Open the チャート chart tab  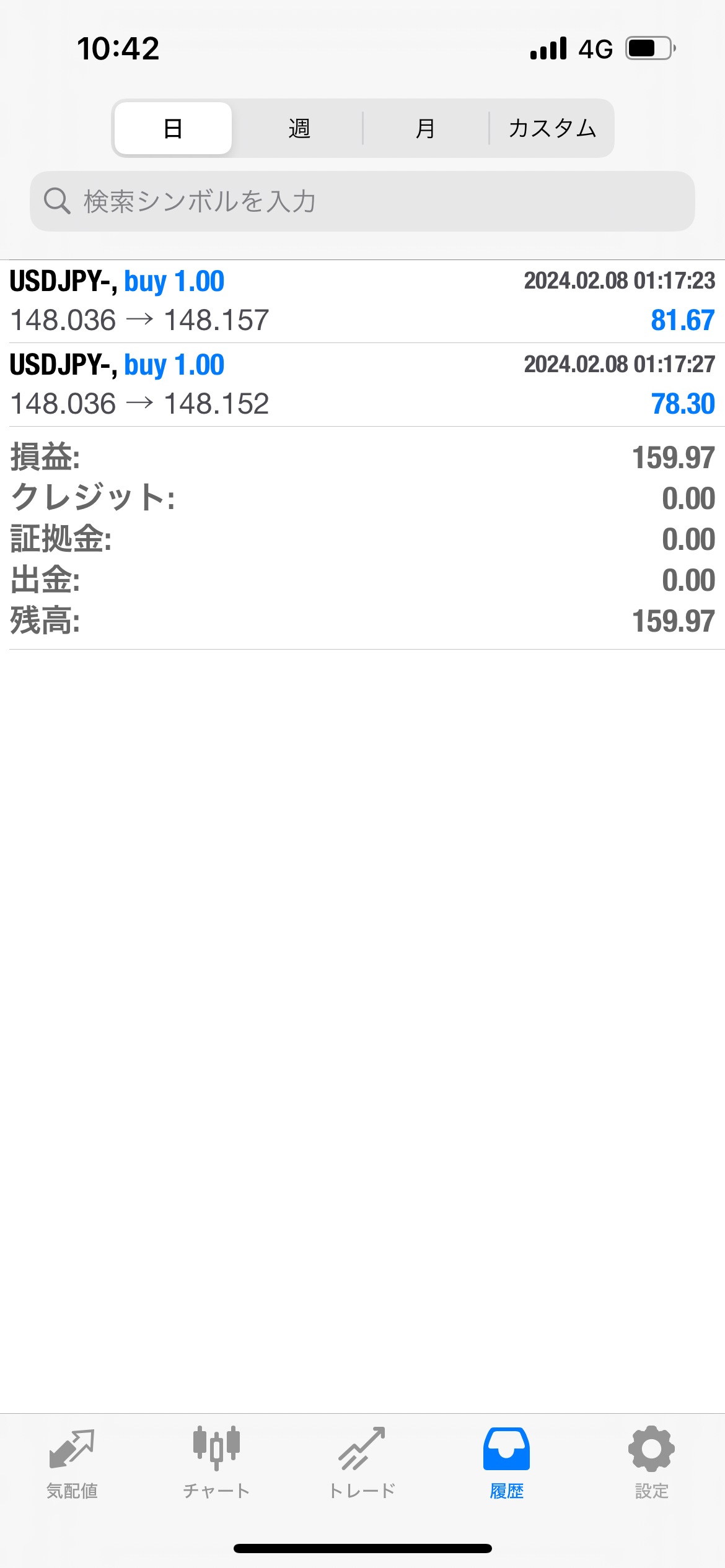[216, 1463]
